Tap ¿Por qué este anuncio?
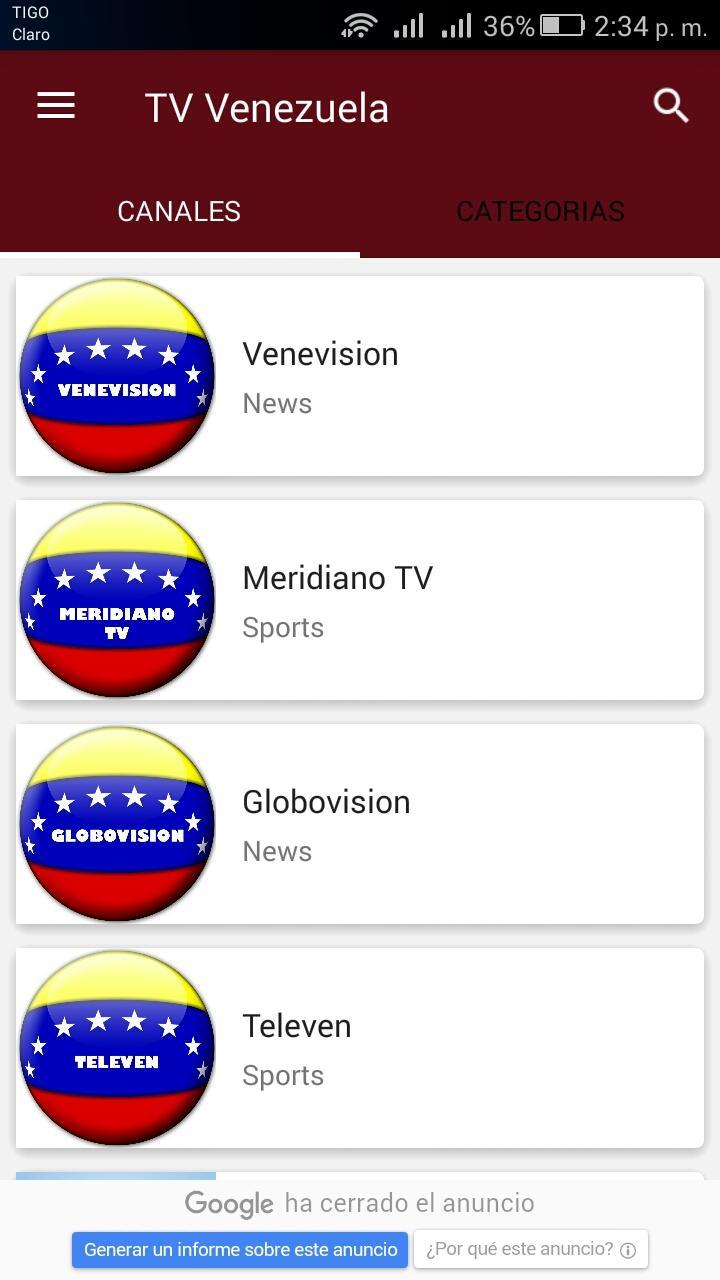The width and height of the screenshot is (720, 1280). pyautogui.click(x=531, y=1249)
